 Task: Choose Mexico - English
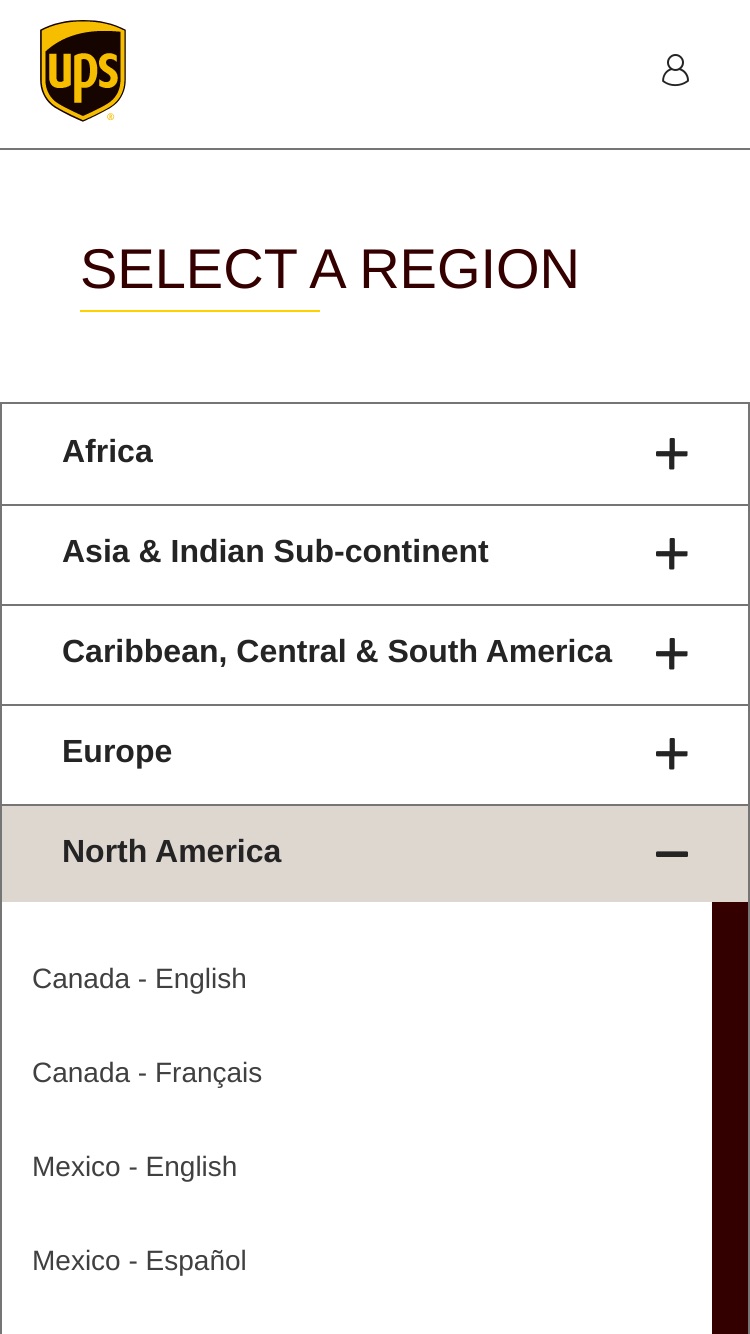[x=134, y=1167]
